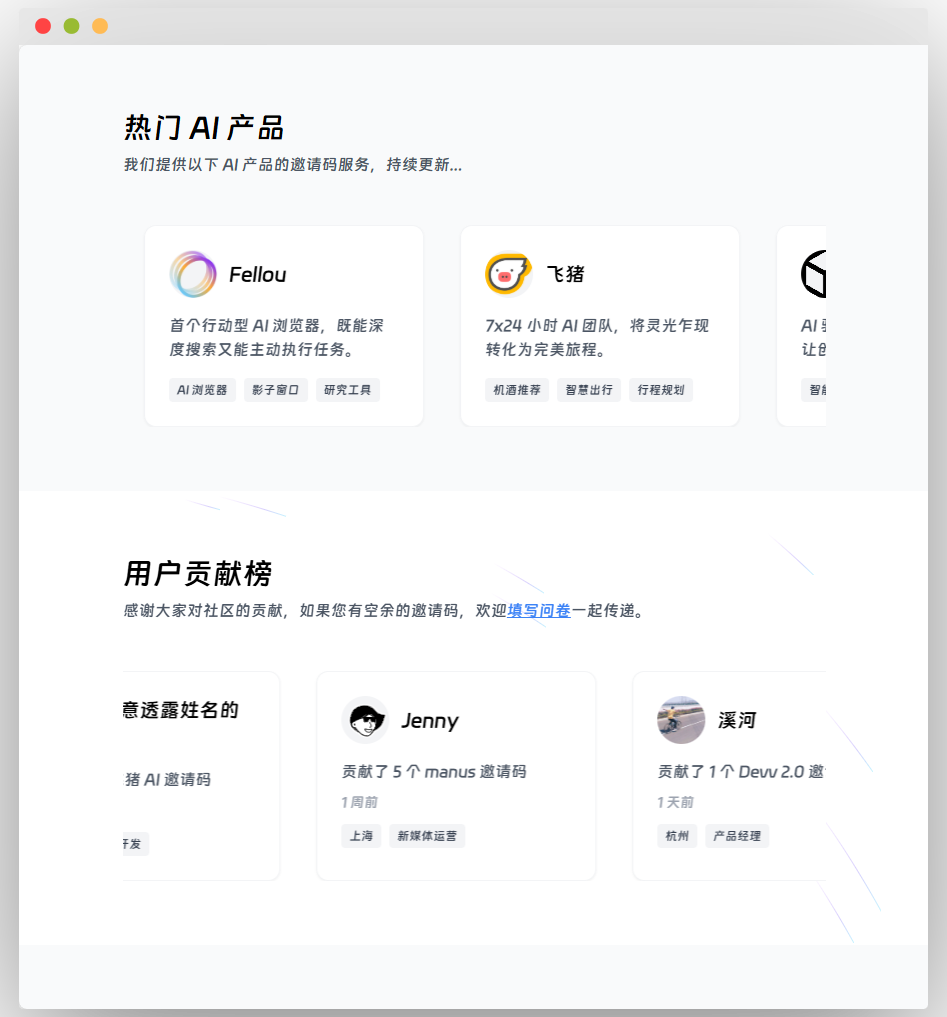Close the window with the red button
The image size is (947, 1017).
[x=43, y=26]
